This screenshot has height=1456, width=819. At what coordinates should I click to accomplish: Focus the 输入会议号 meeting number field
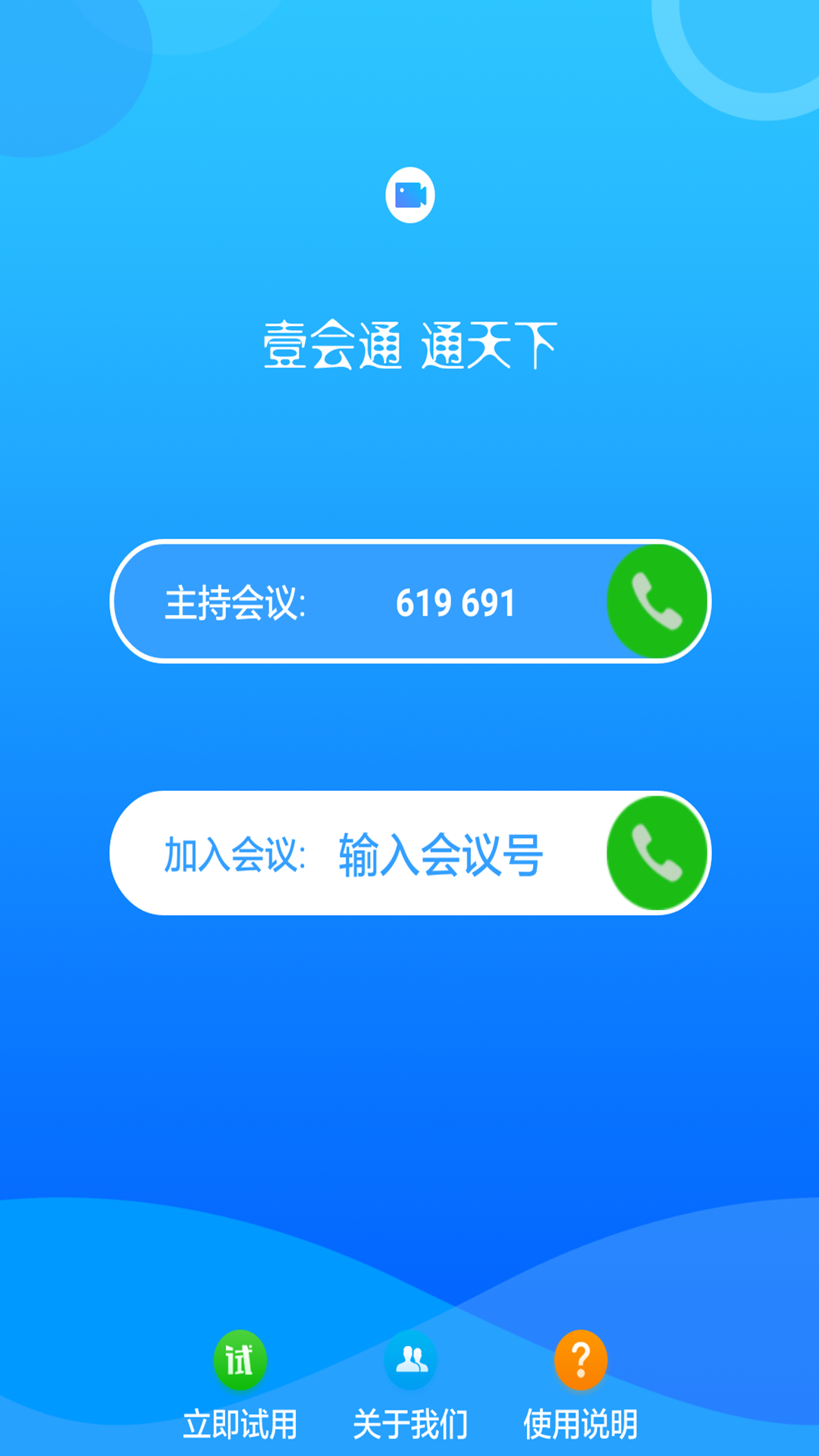coord(441,855)
